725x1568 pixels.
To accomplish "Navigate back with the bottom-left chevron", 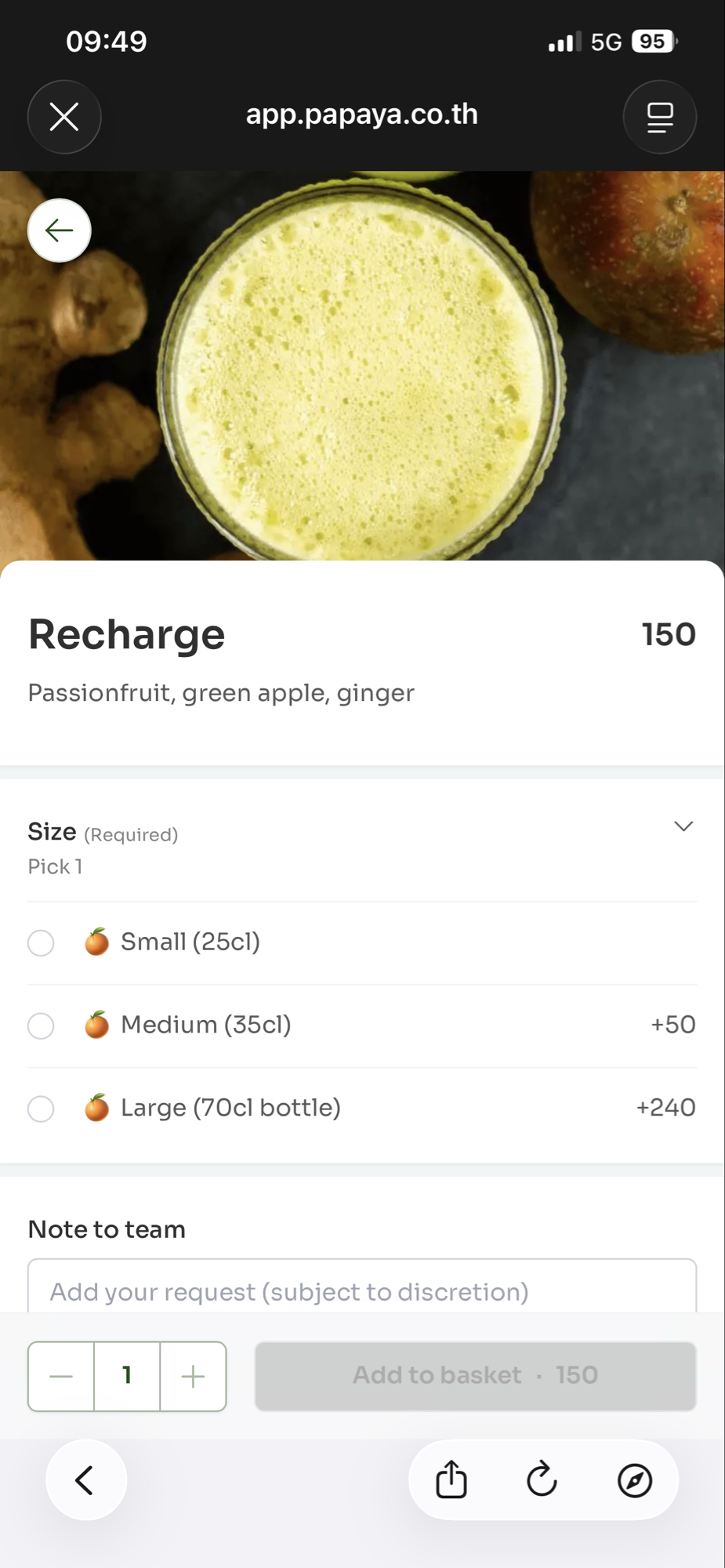I will click(85, 1479).
